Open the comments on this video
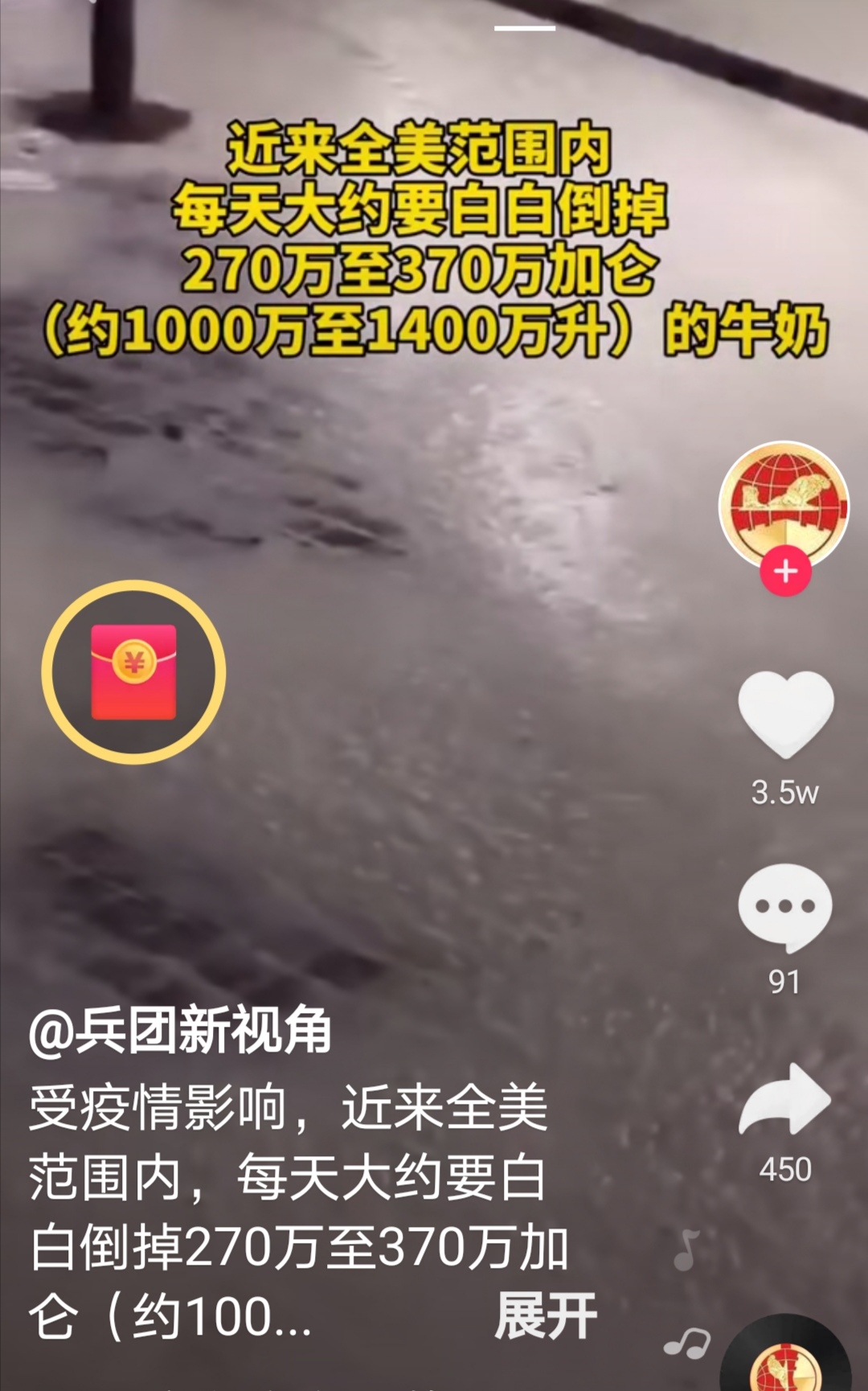Screen dimensions: 868x1391 785,909
